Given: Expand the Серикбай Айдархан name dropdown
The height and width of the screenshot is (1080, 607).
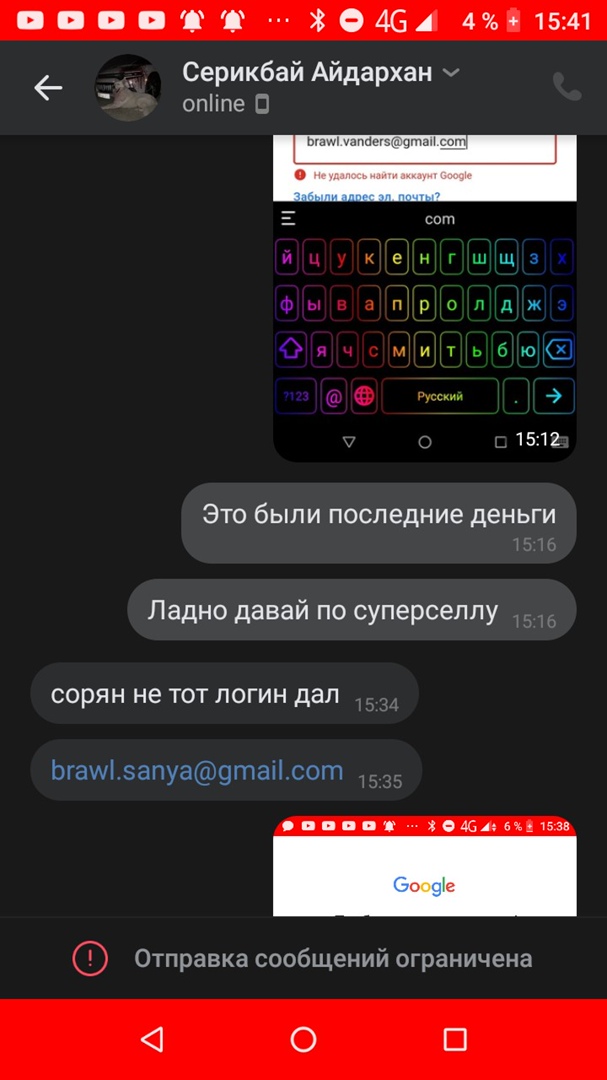Looking at the screenshot, I should tap(451, 72).
